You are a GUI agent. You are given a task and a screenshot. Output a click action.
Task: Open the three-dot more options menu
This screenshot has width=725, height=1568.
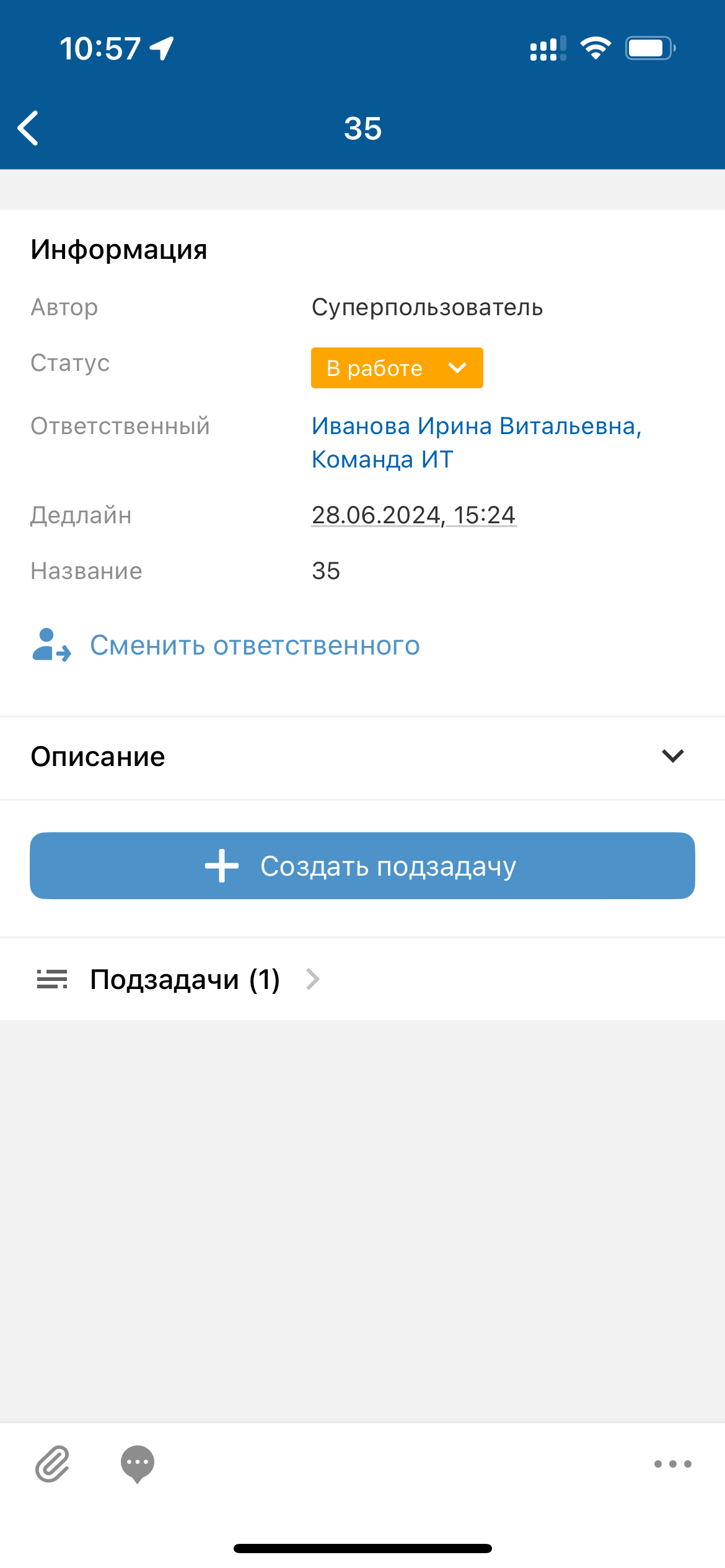pos(672,1464)
